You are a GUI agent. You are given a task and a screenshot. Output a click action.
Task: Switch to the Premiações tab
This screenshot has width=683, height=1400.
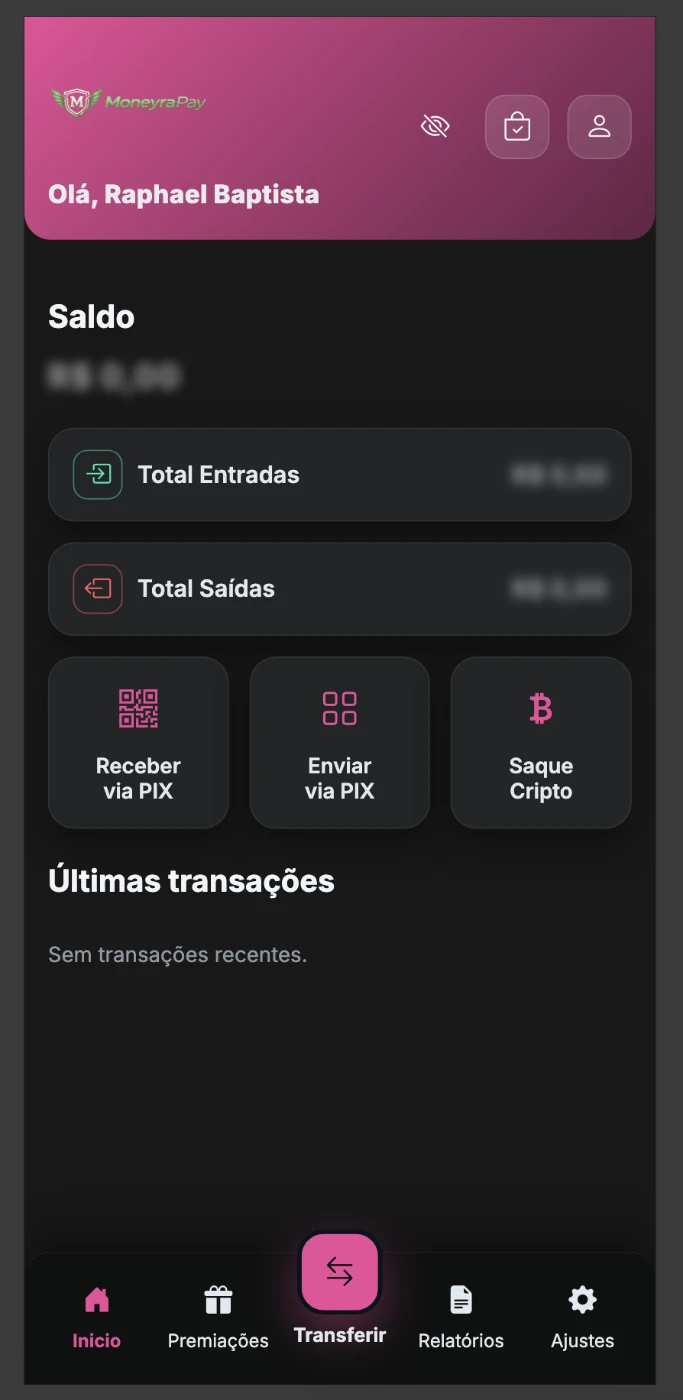coord(218,1317)
